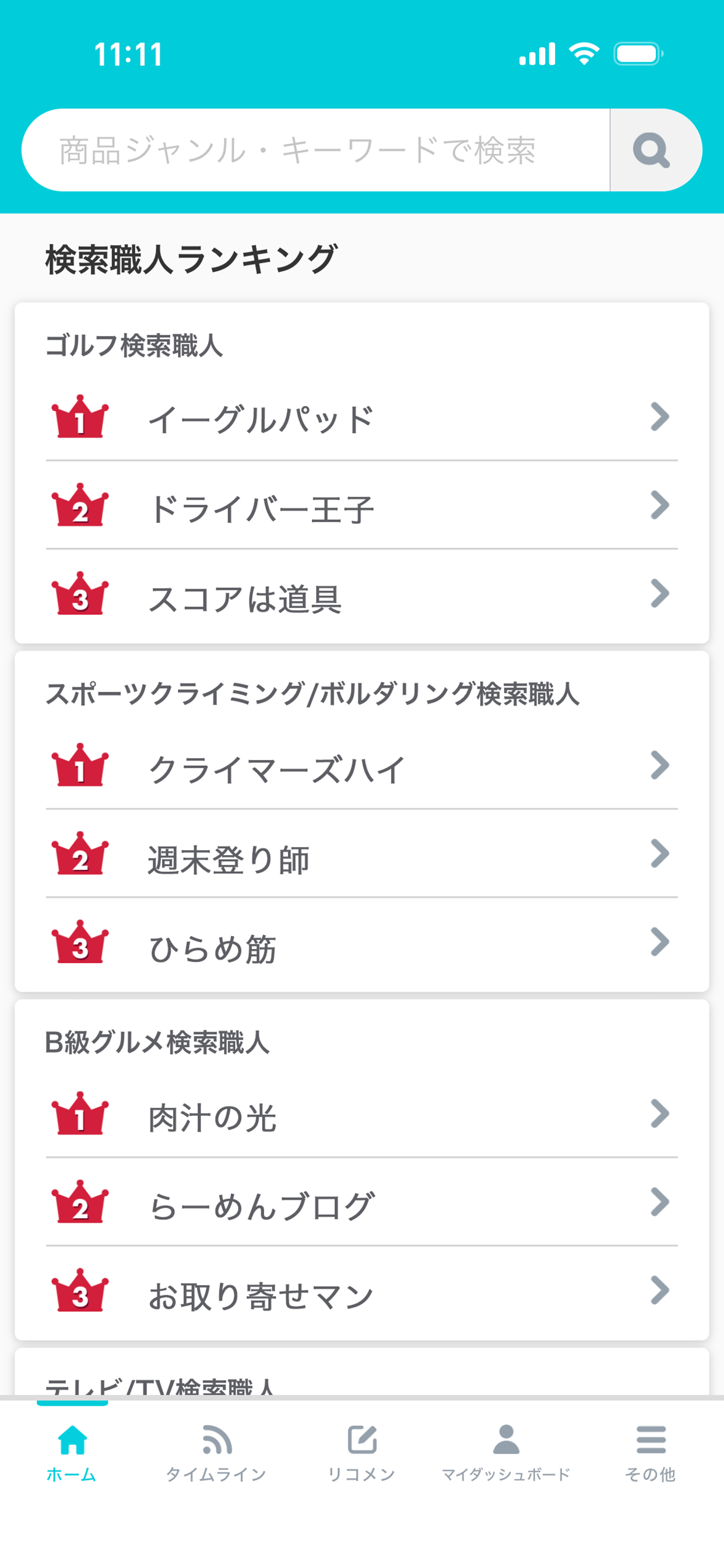Open クライマーズハイ ranking entry
The image size is (724, 1568).
[x=361, y=766]
